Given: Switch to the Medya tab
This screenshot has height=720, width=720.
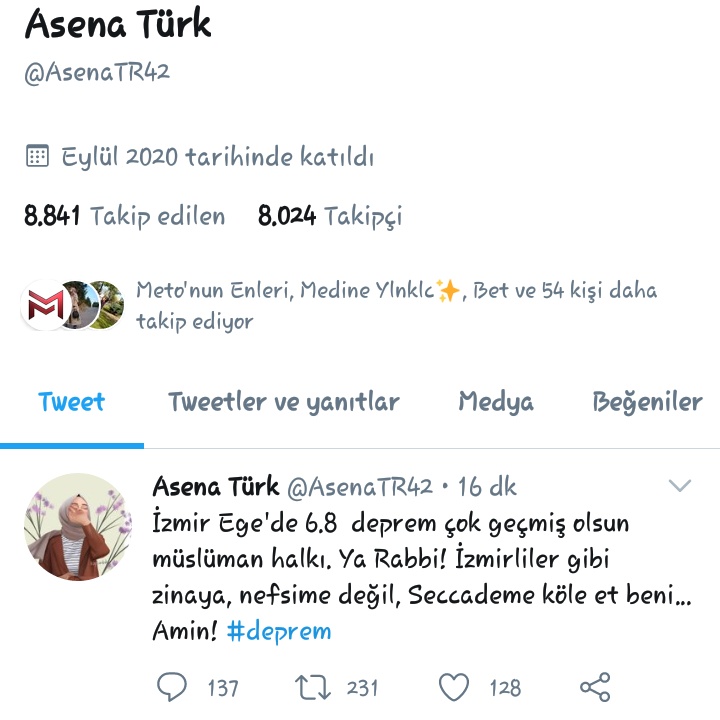Looking at the screenshot, I should [495, 402].
